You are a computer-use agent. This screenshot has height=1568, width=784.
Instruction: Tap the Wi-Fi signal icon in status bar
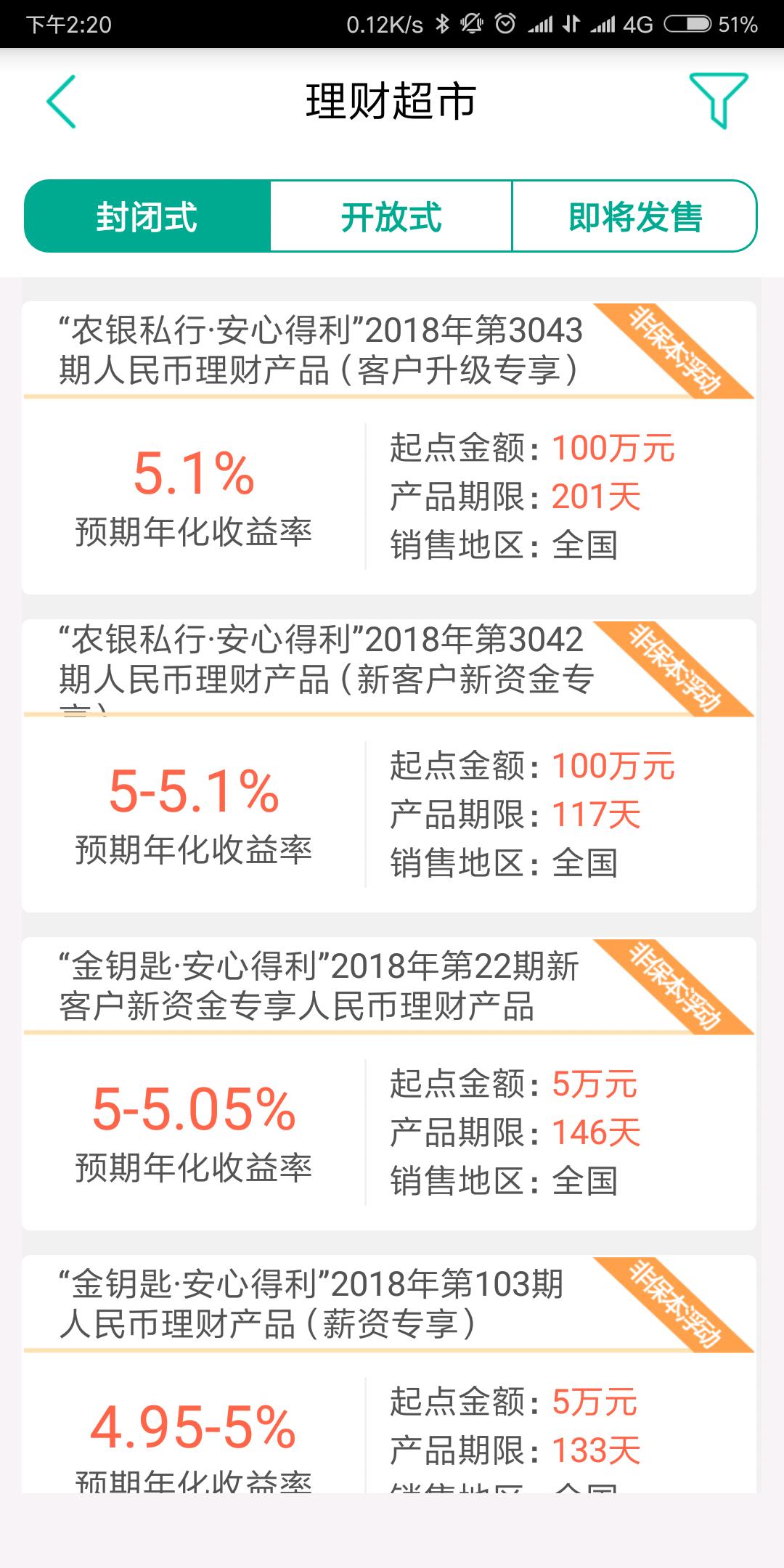pos(540,22)
